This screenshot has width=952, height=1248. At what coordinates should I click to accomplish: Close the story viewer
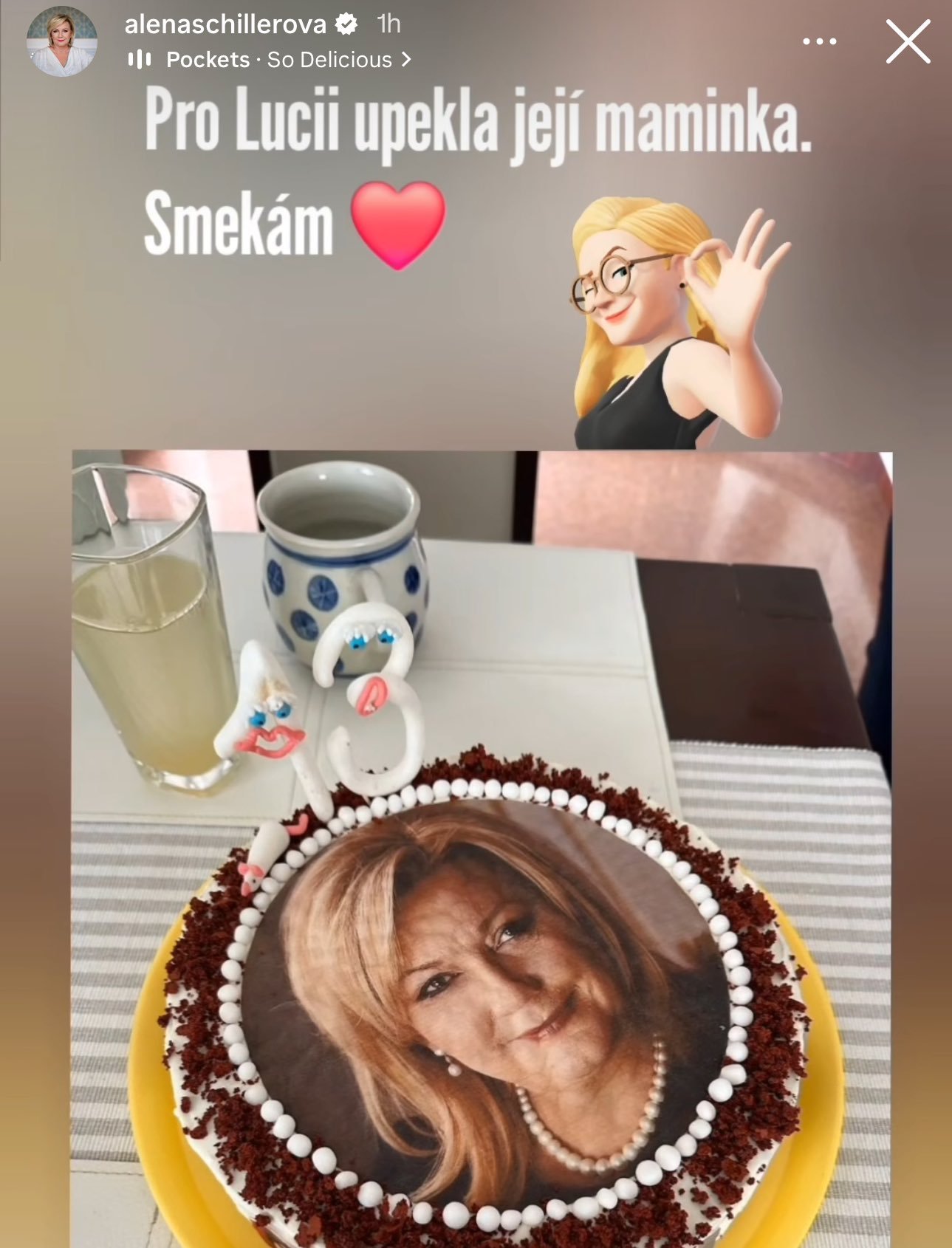point(908,42)
